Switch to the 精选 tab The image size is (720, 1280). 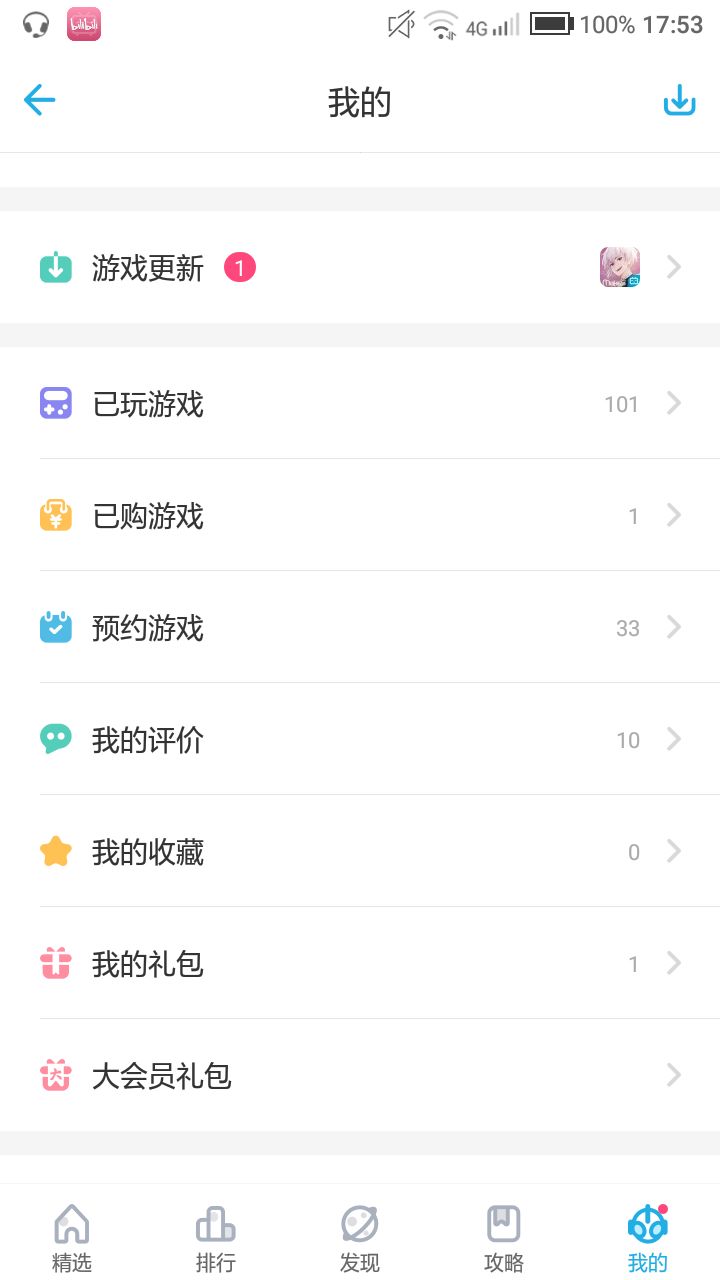click(72, 1238)
